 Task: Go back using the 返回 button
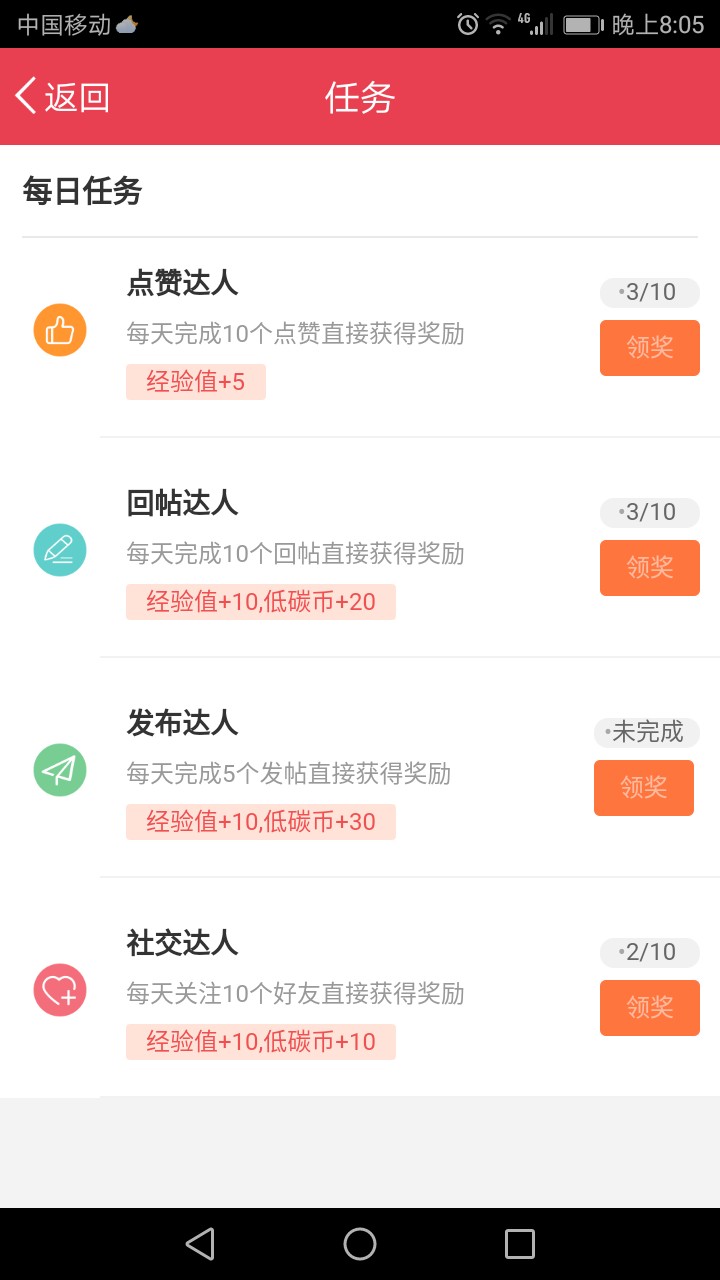coord(62,97)
